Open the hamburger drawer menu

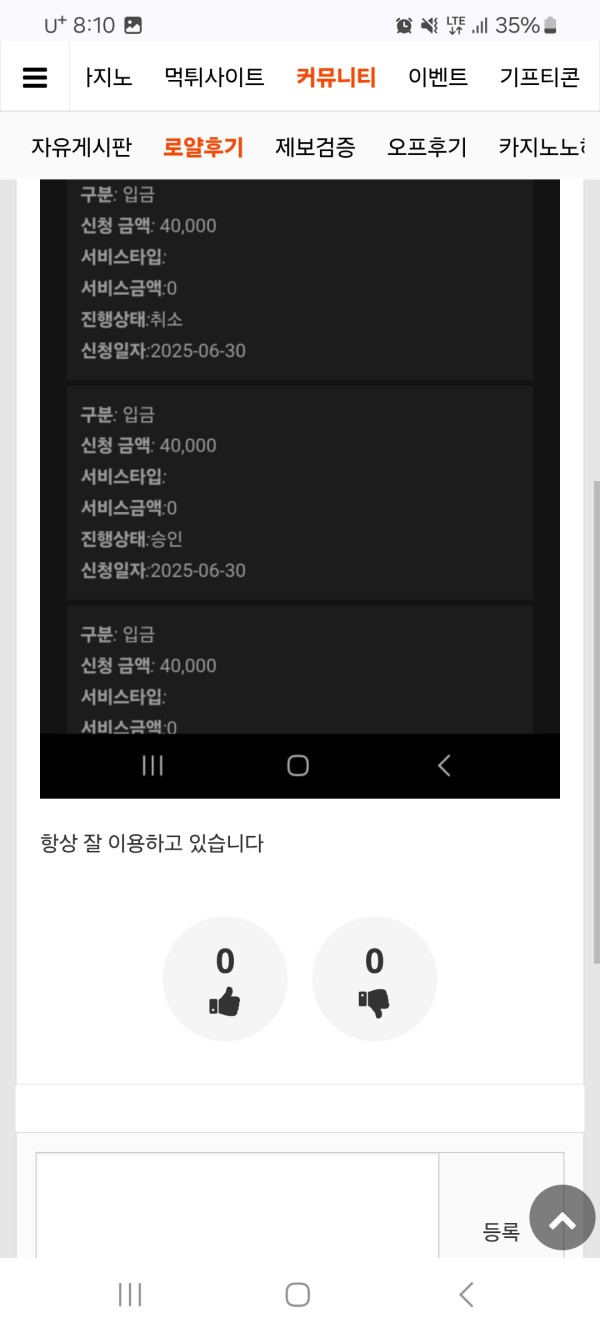(x=35, y=78)
